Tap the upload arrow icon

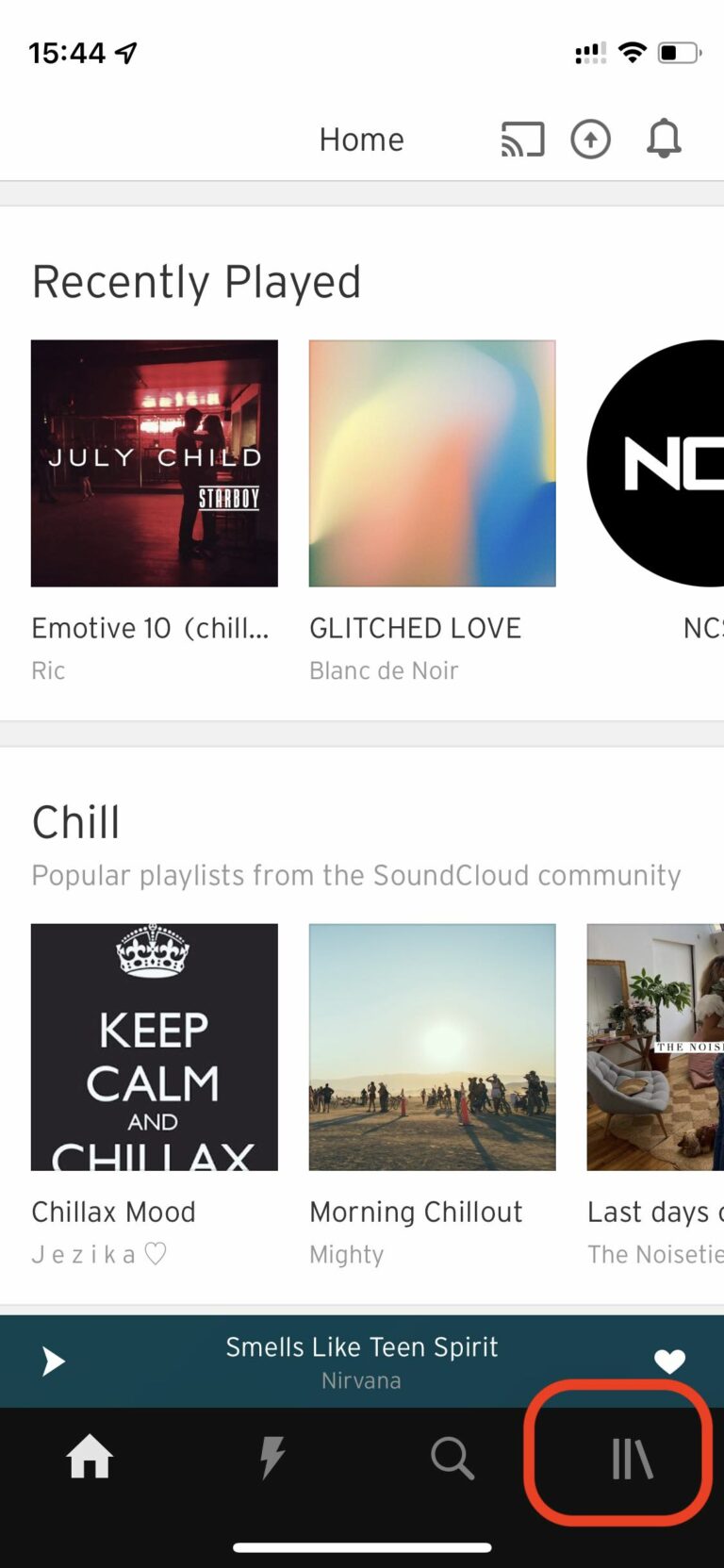[x=591, y=139]
